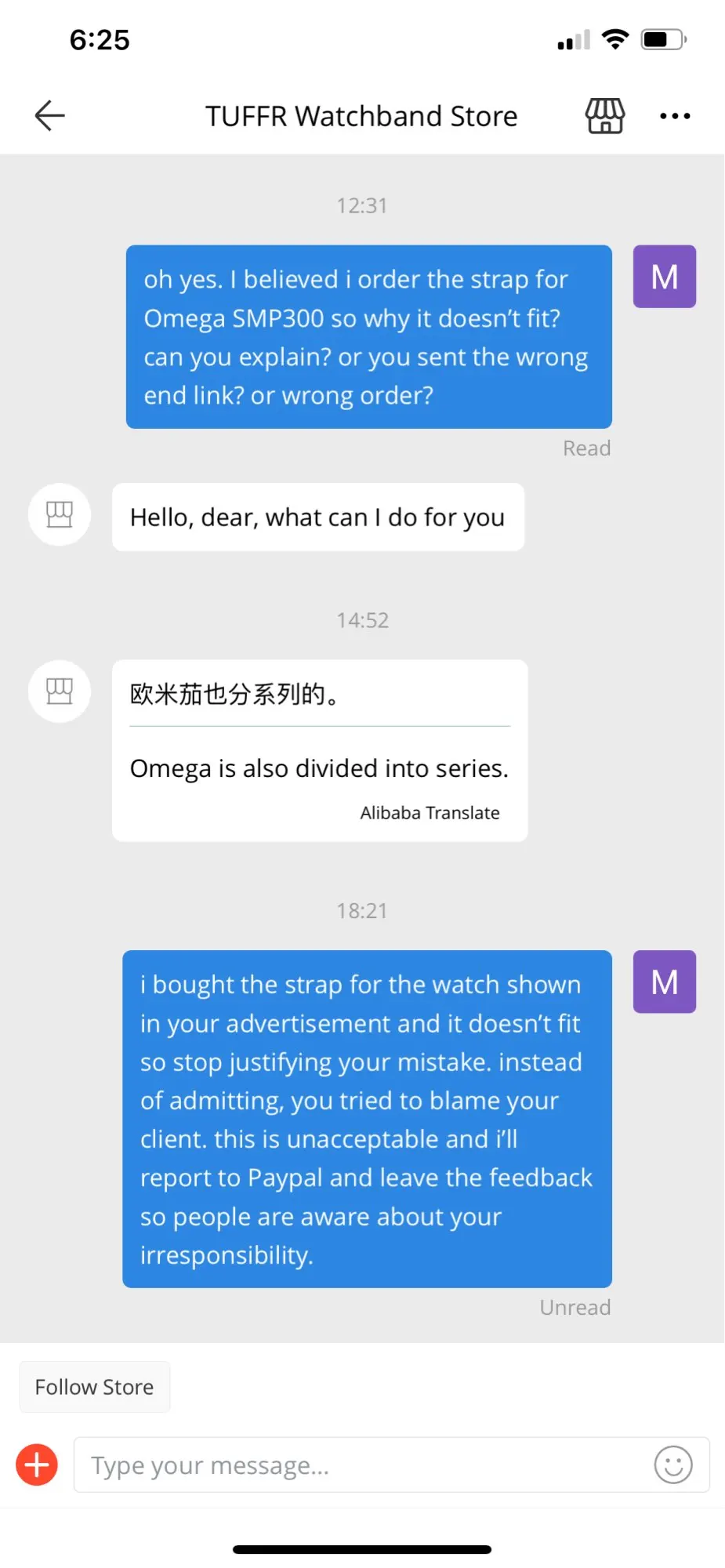Tap the red plus attachment button

click(37, 1465)
